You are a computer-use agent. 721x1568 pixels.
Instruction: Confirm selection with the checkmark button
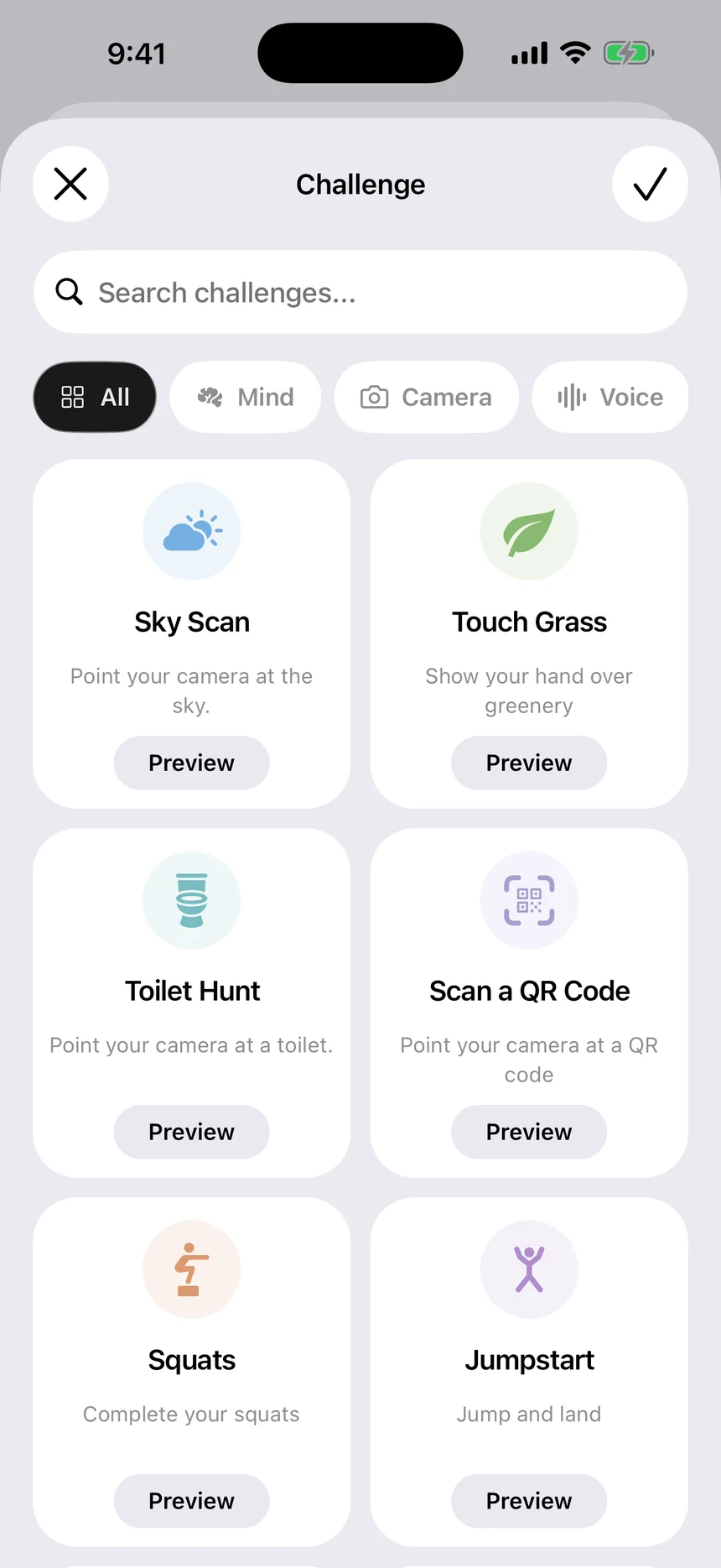(x=650, y=184)
